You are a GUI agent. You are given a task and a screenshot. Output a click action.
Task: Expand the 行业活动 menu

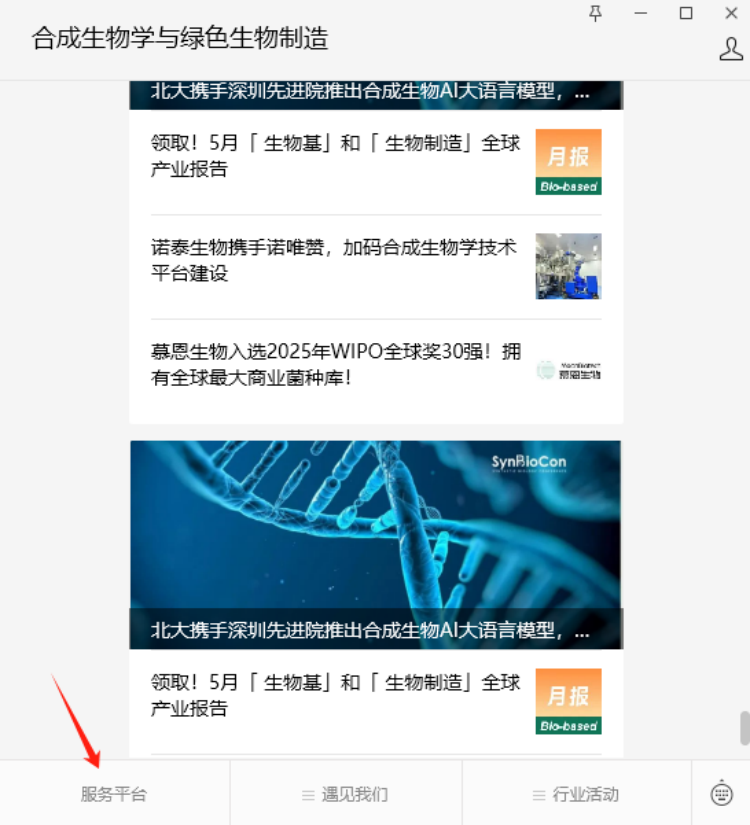[x=577, y=795]
